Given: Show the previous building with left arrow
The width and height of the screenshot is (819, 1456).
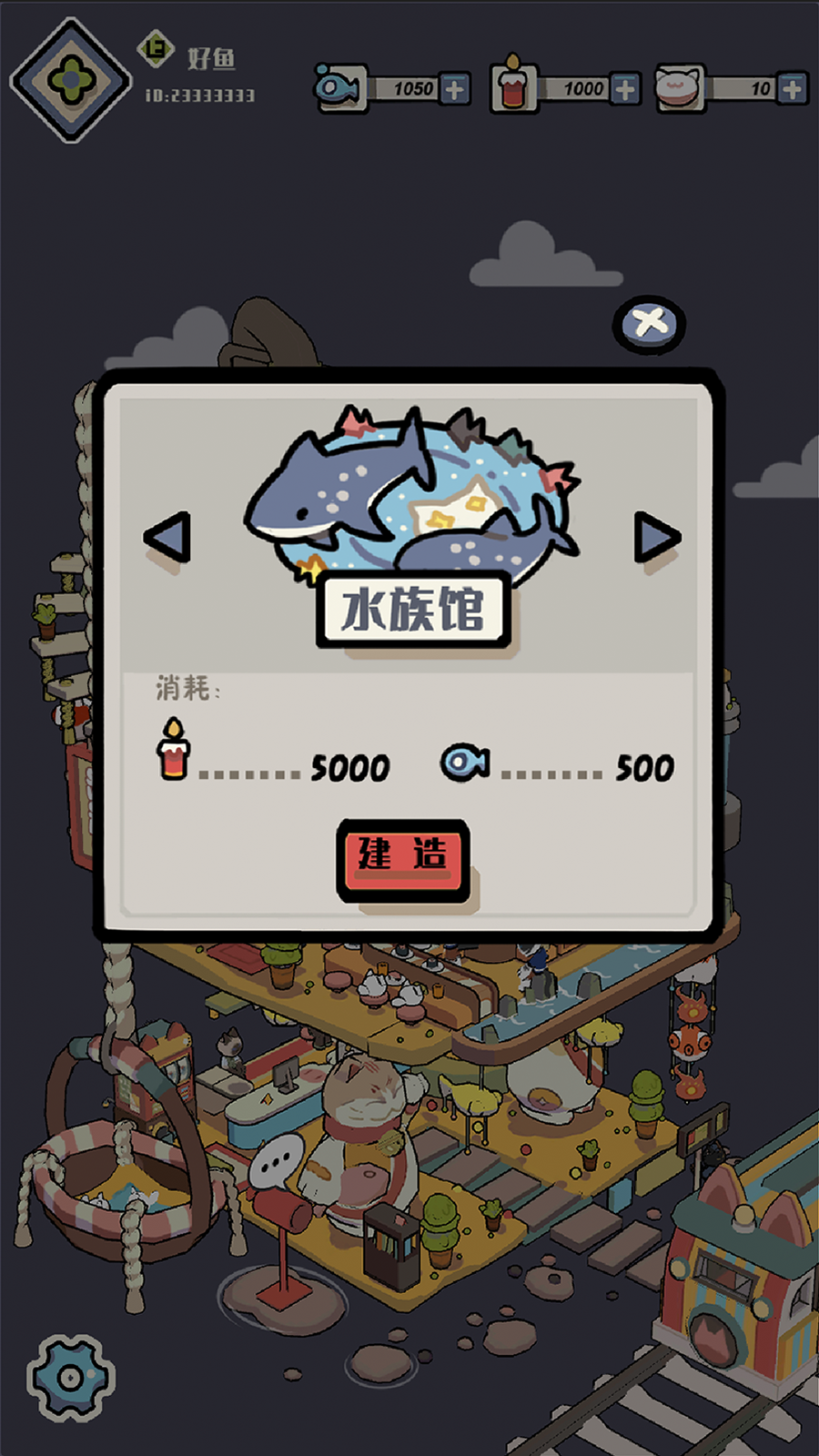Looking at the screenshot, I should [x=168, y=538].
